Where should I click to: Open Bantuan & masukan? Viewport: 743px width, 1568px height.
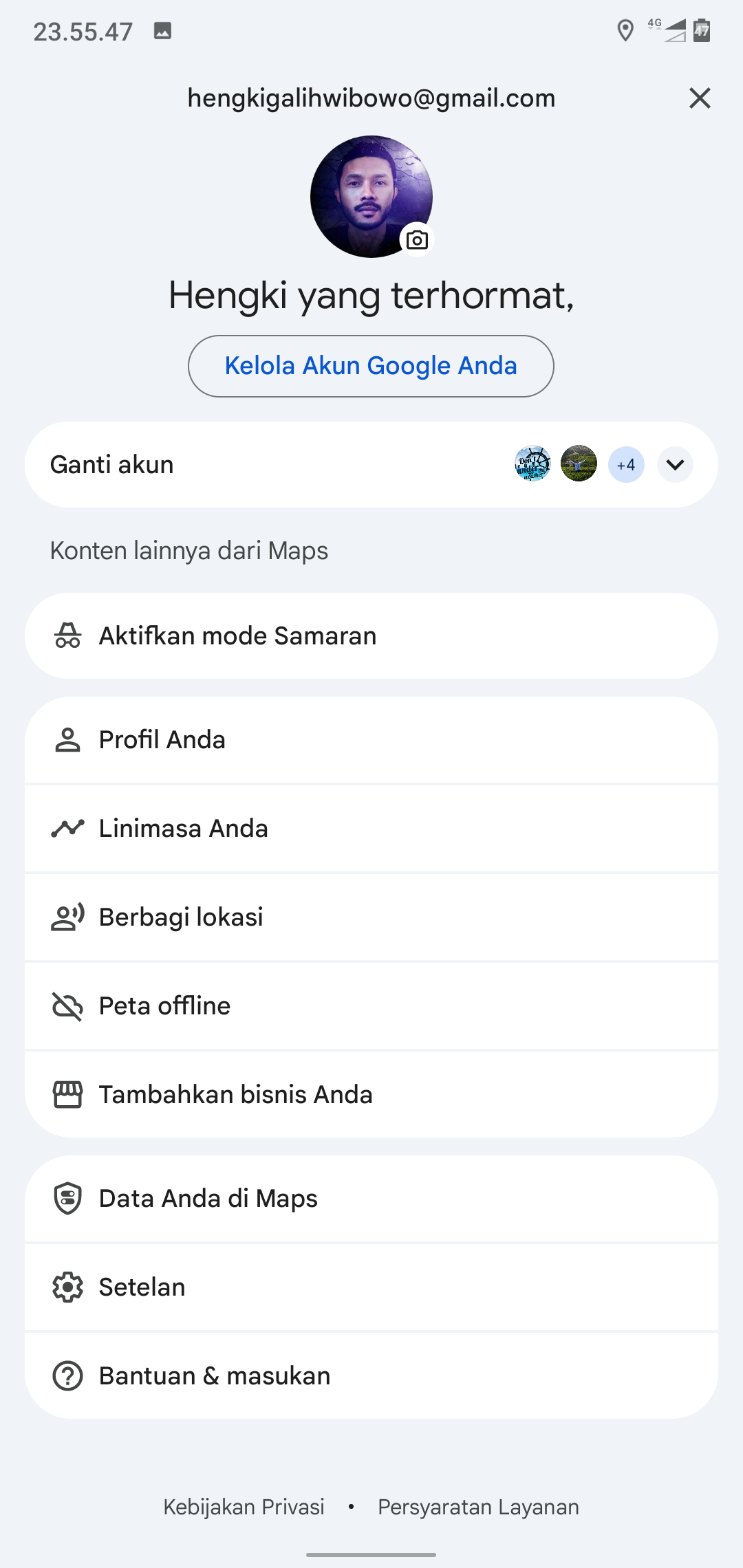[x=371, y=1376]
